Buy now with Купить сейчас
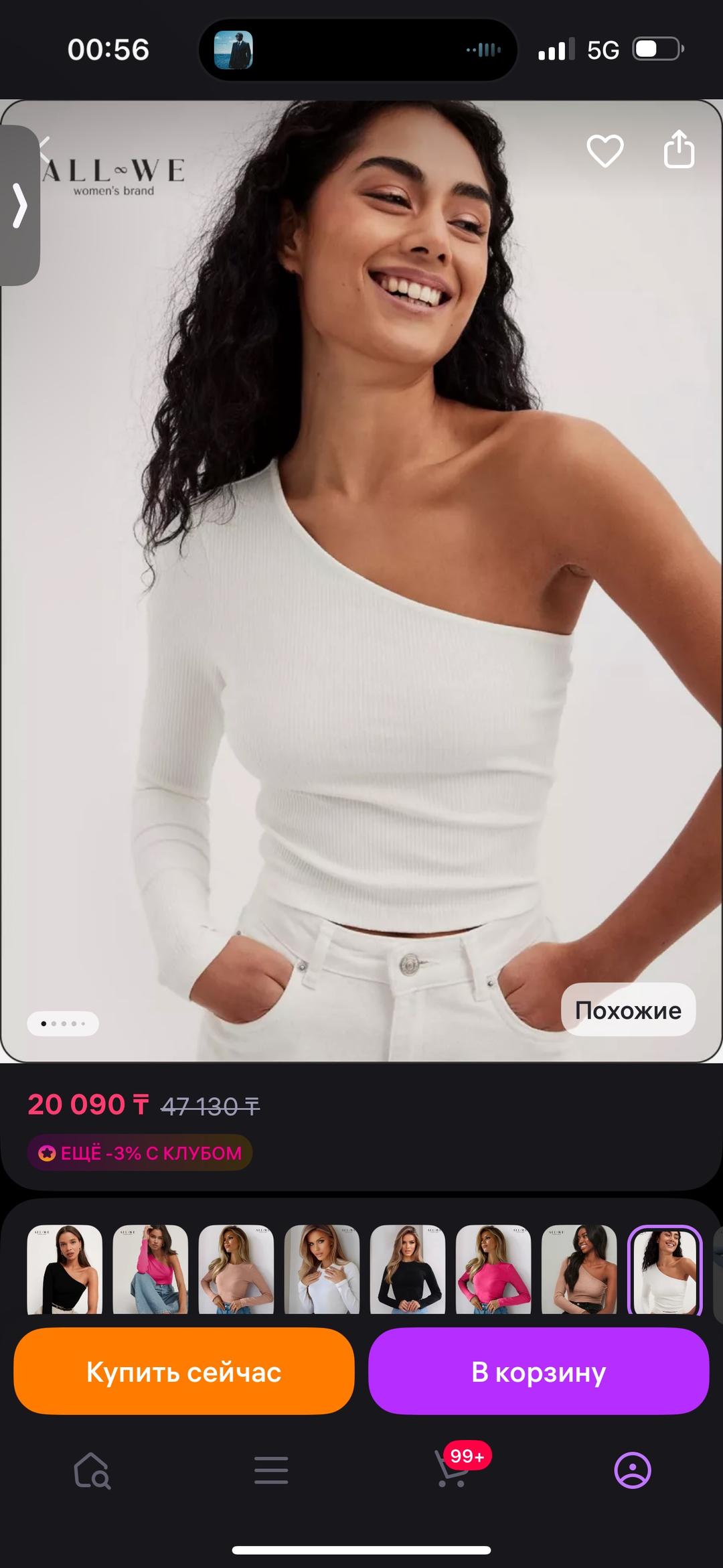Screen dimensions: 723x1568 [183, 1371]
